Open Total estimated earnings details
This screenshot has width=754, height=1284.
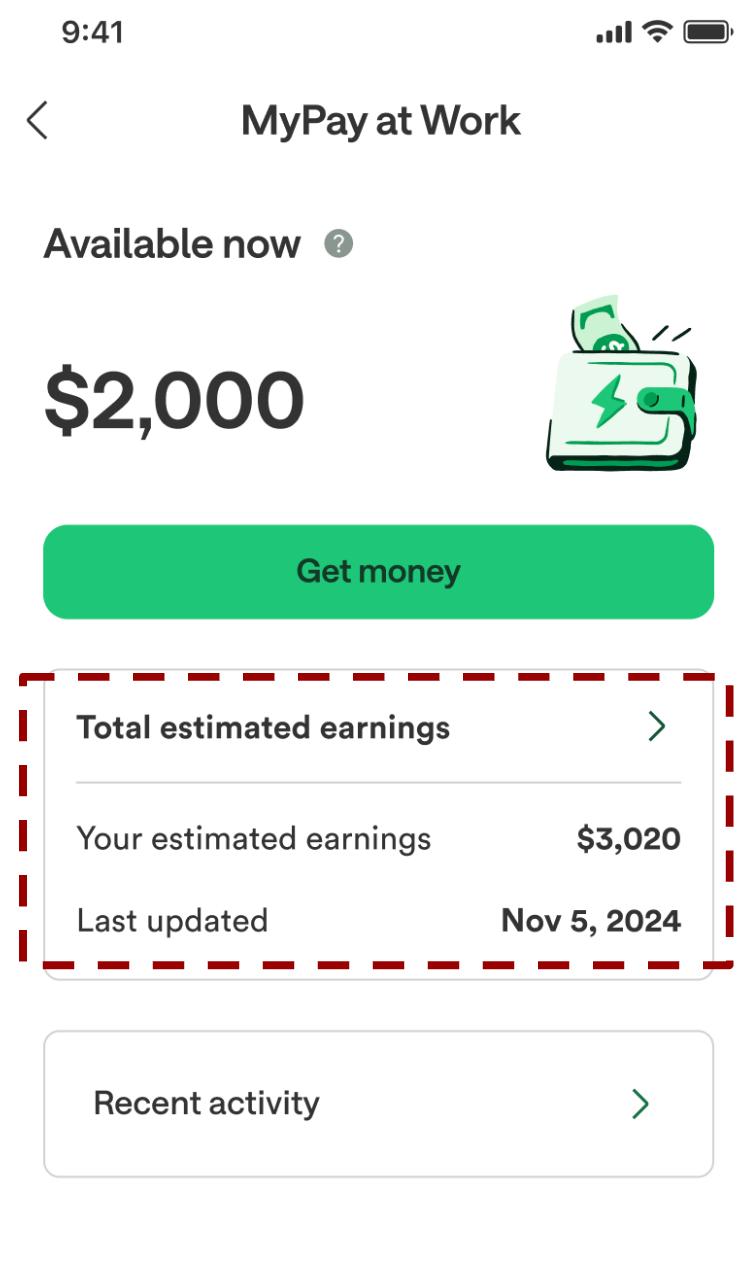(378, 727)
